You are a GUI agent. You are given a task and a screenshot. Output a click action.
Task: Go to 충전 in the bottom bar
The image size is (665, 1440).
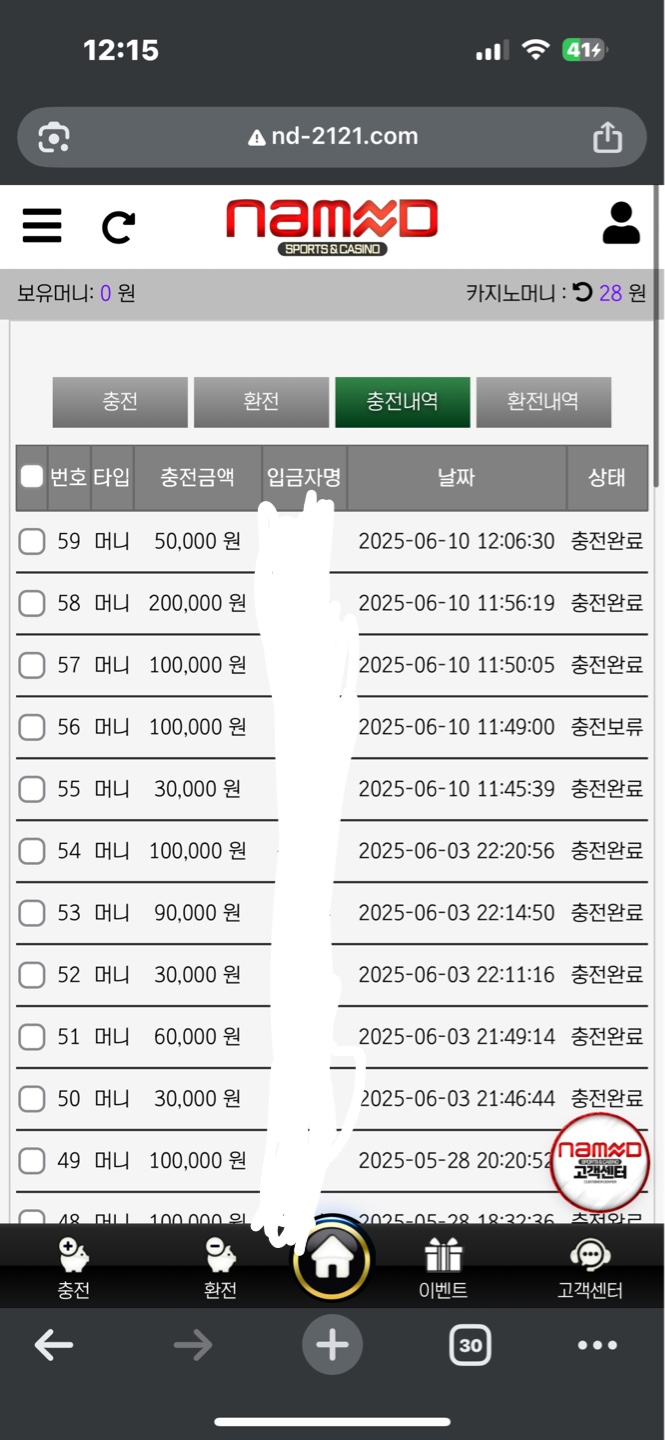click(x=74, y=1268)
